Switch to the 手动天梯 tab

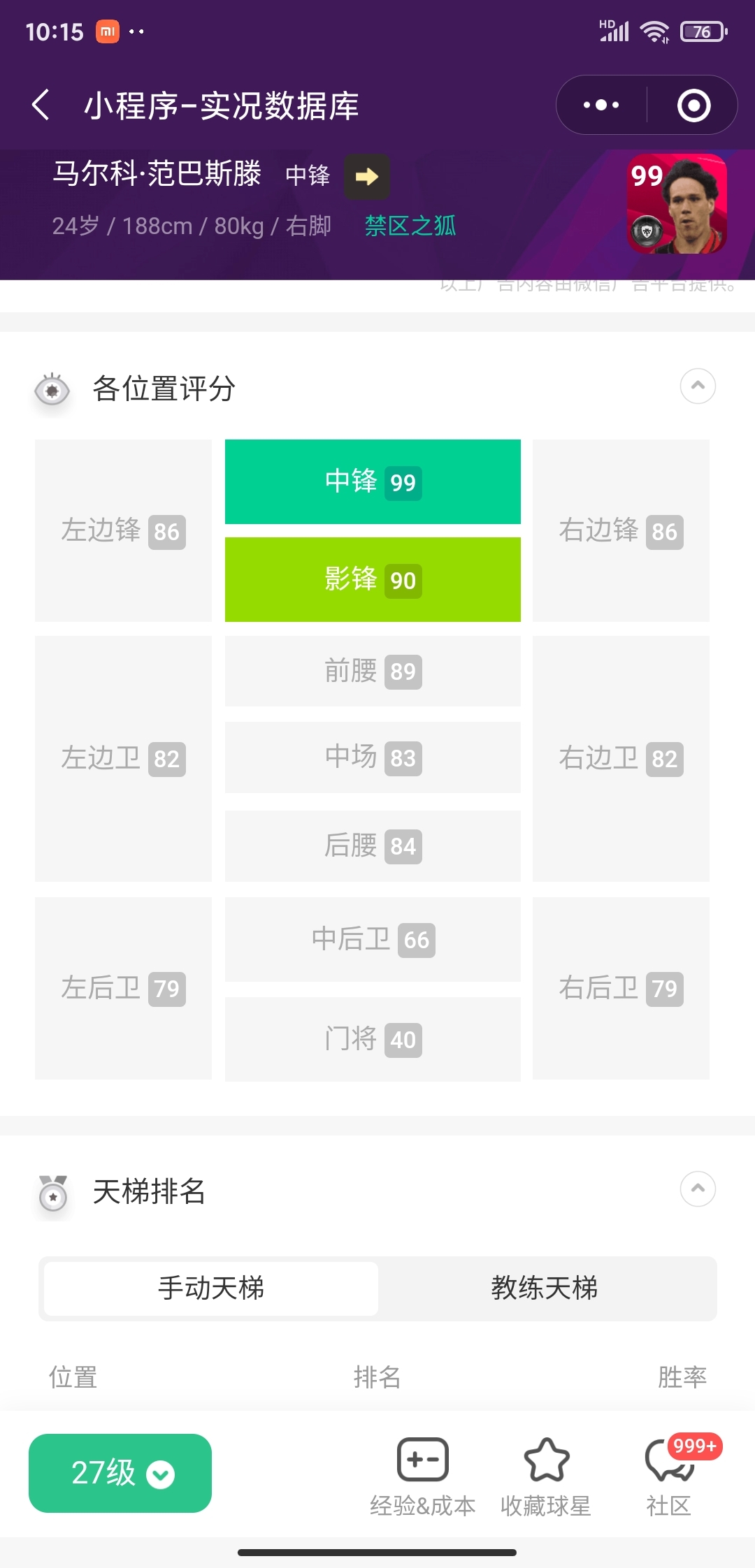(211, 1288)
